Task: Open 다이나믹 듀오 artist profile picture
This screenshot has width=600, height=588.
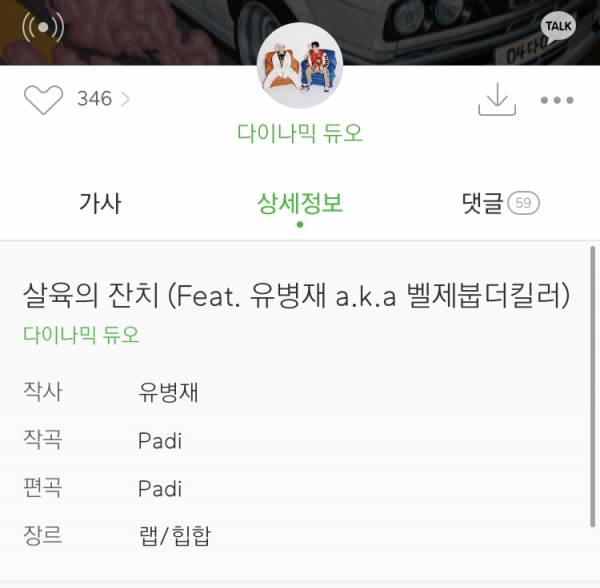Action: point(299,64)
